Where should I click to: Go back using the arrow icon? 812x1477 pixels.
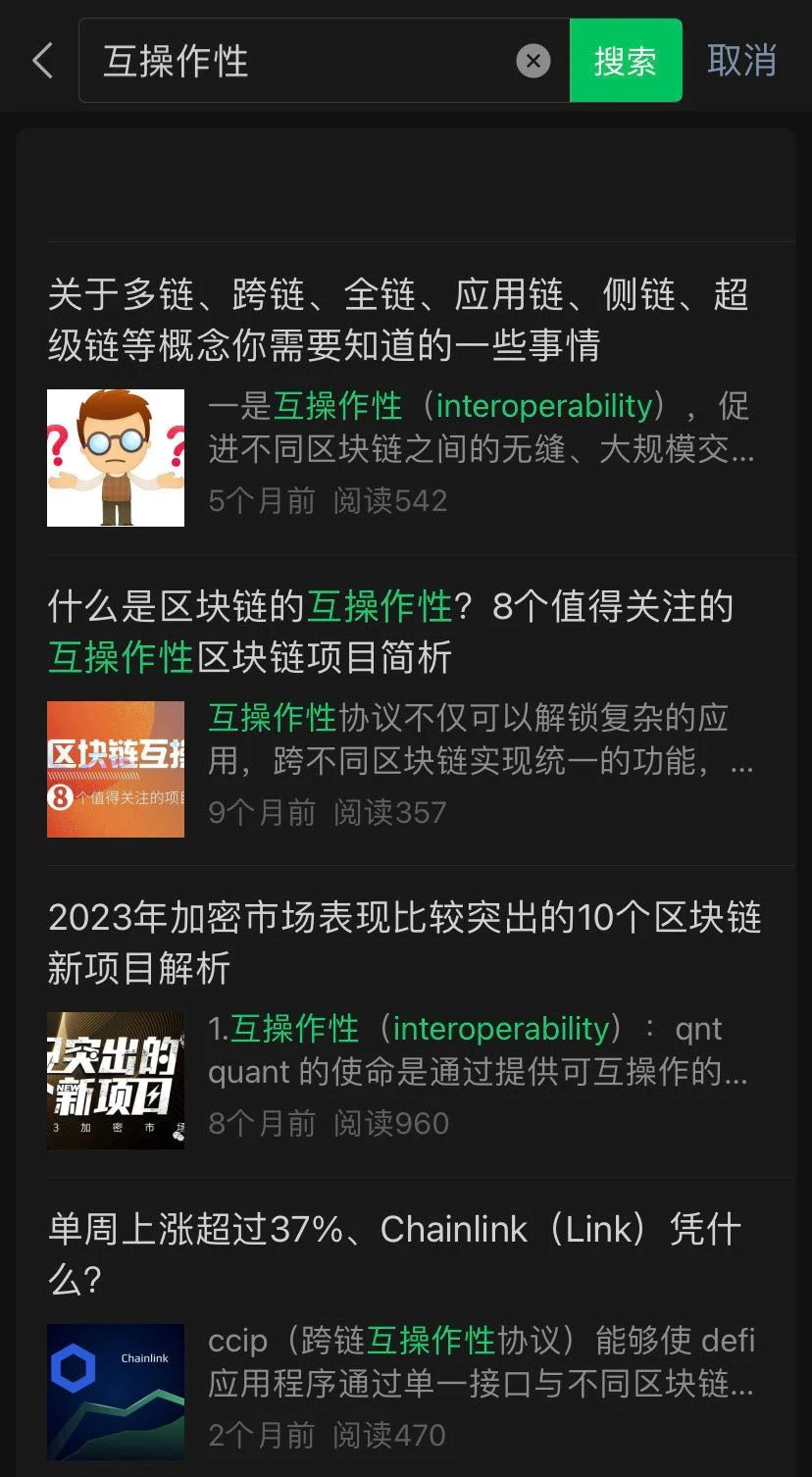coord(42,61)
